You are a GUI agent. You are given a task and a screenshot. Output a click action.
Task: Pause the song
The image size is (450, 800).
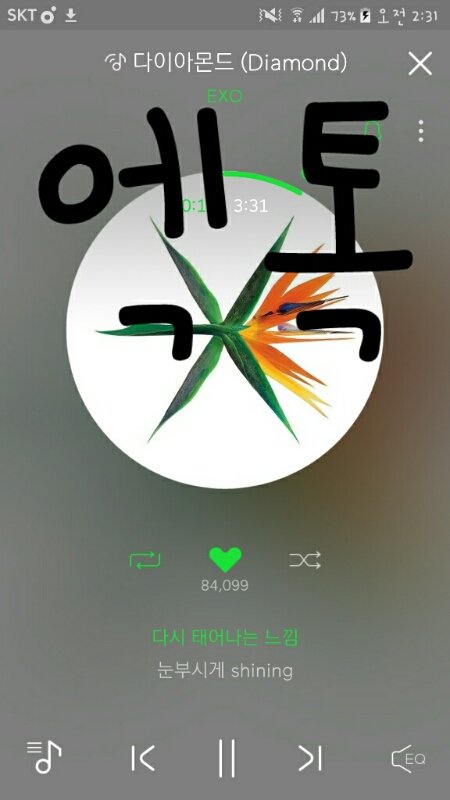[226, 758]
